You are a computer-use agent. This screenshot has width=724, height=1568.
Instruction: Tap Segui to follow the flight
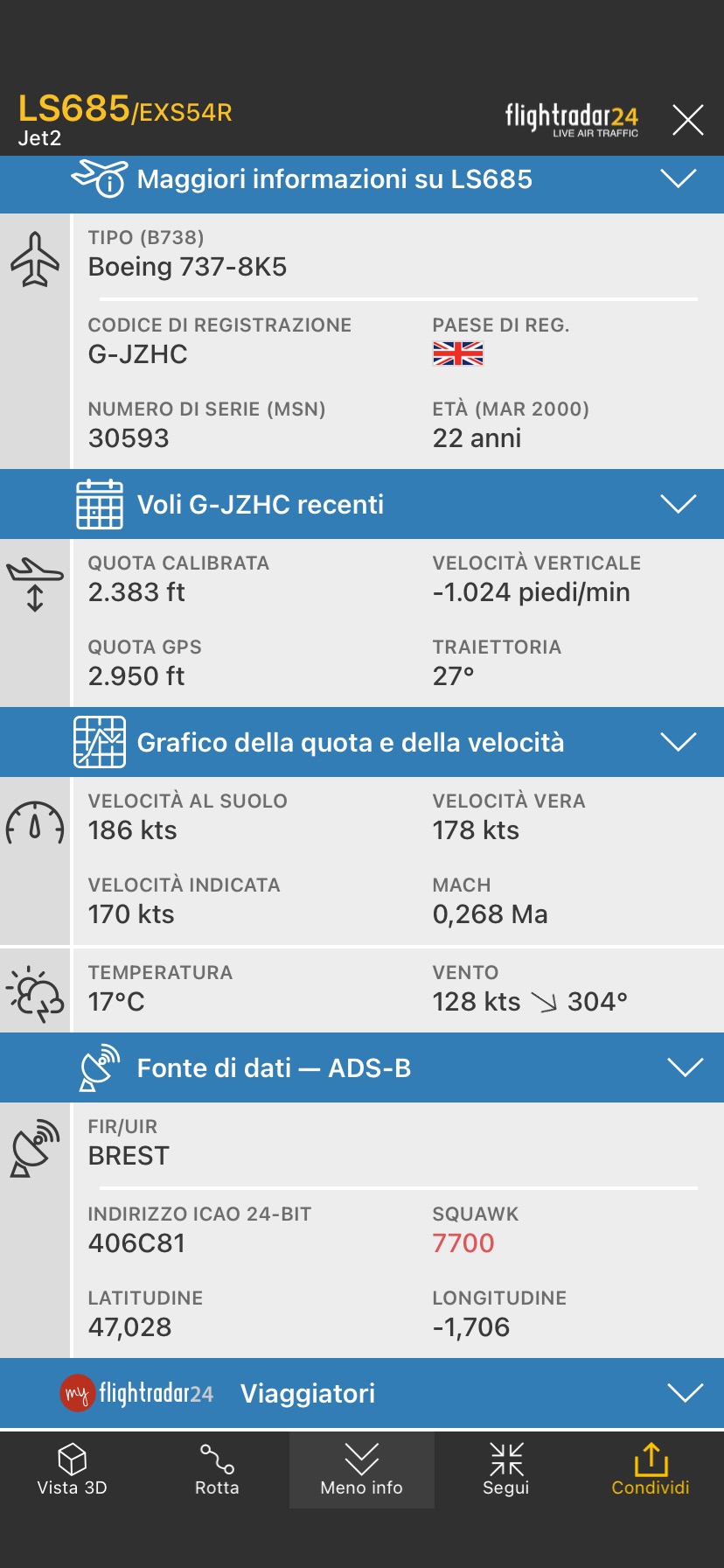[506, 1470]
